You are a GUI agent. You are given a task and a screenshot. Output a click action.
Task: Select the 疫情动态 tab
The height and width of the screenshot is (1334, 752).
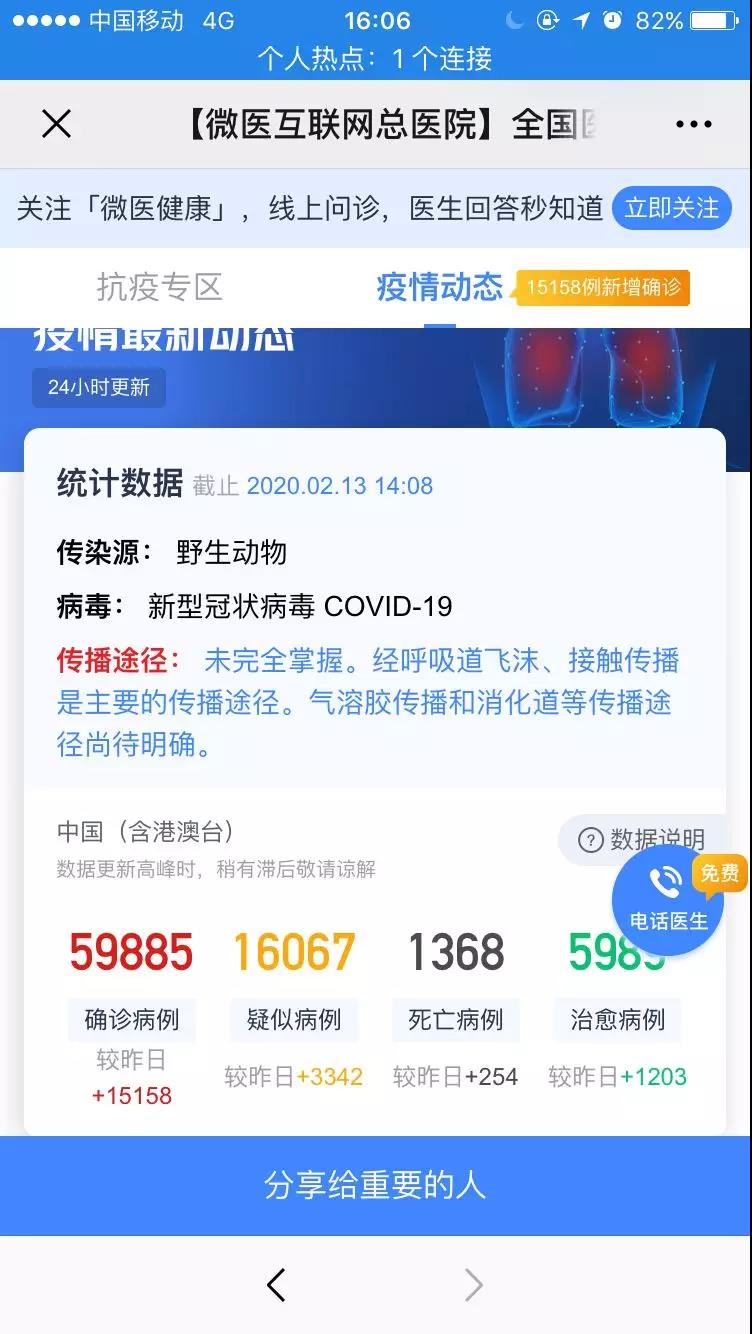coord(439,287)
